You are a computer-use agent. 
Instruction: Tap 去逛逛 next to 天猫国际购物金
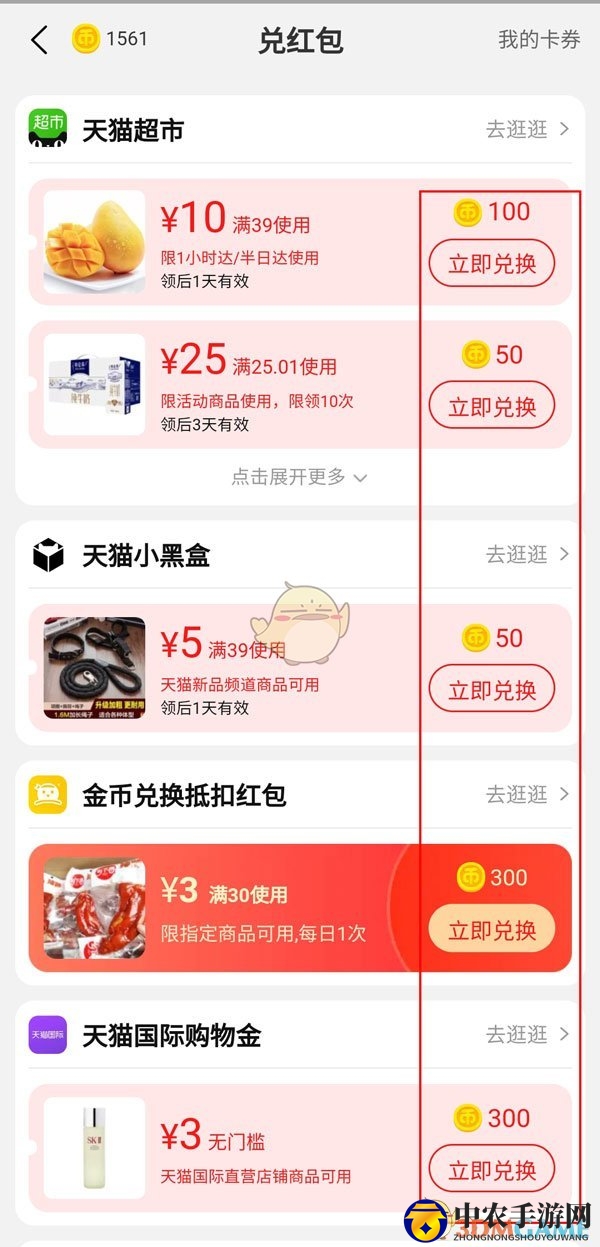[527, 1034]
